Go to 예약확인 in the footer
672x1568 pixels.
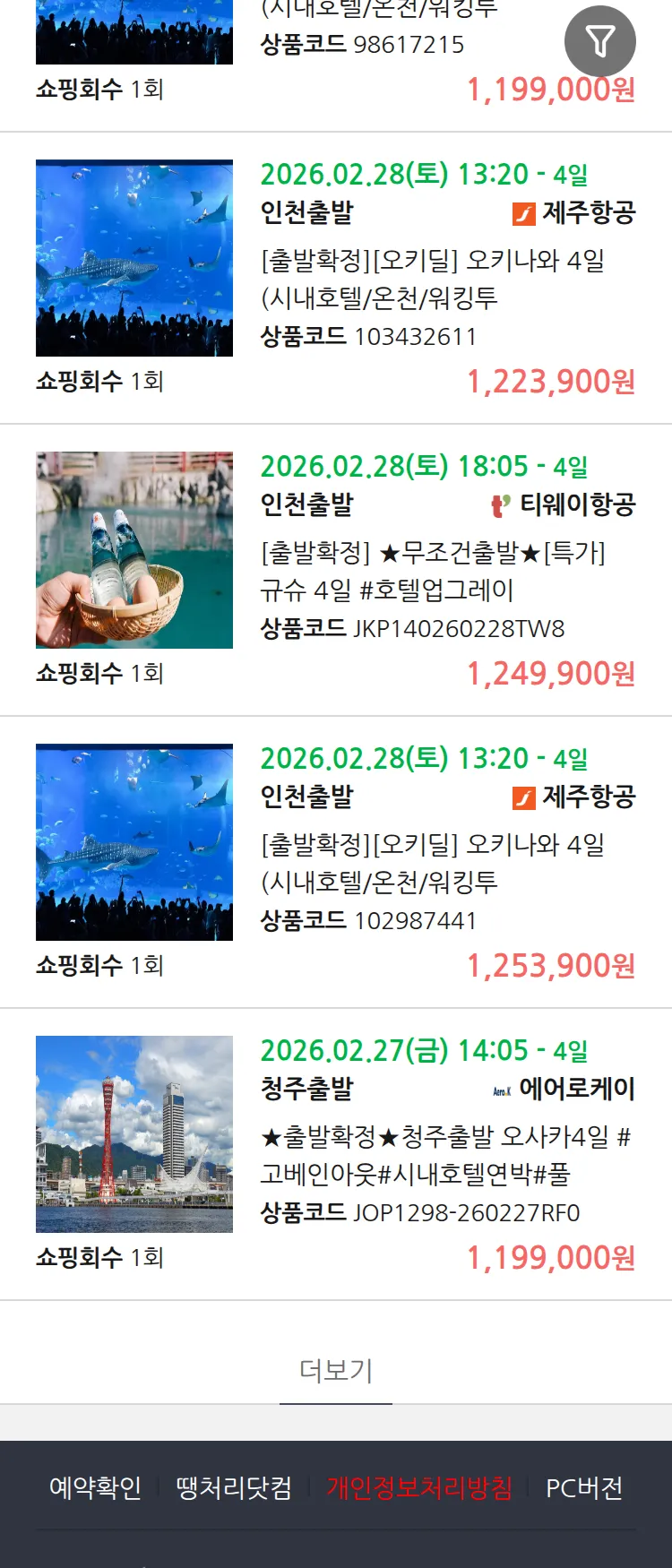click(x=95, y=1488)
